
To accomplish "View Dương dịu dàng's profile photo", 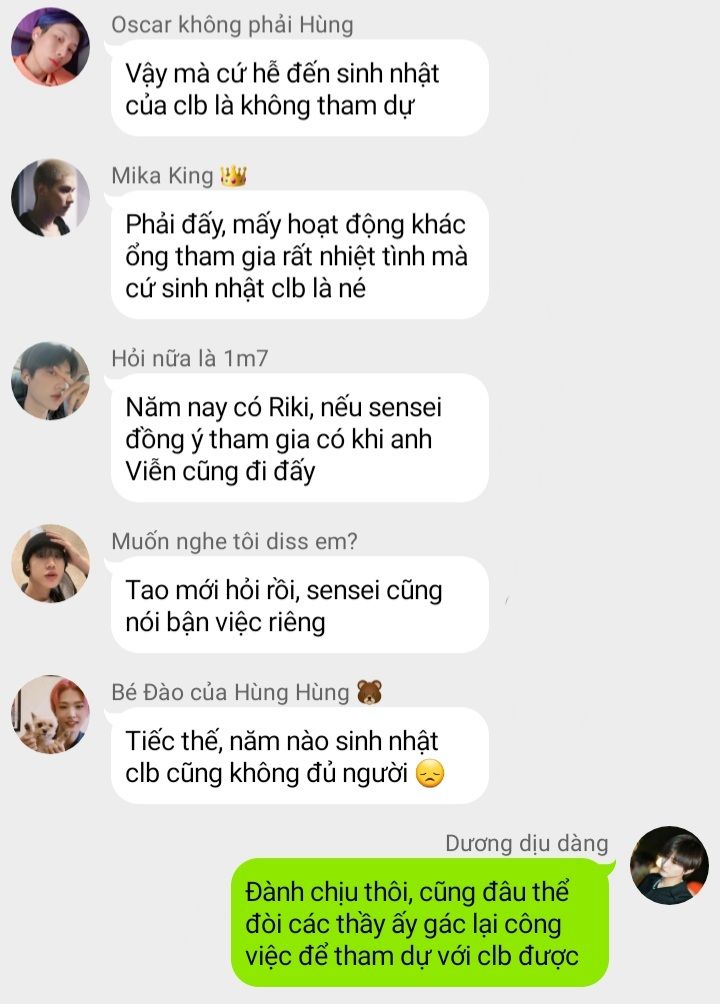I will (x=669, y=865).
